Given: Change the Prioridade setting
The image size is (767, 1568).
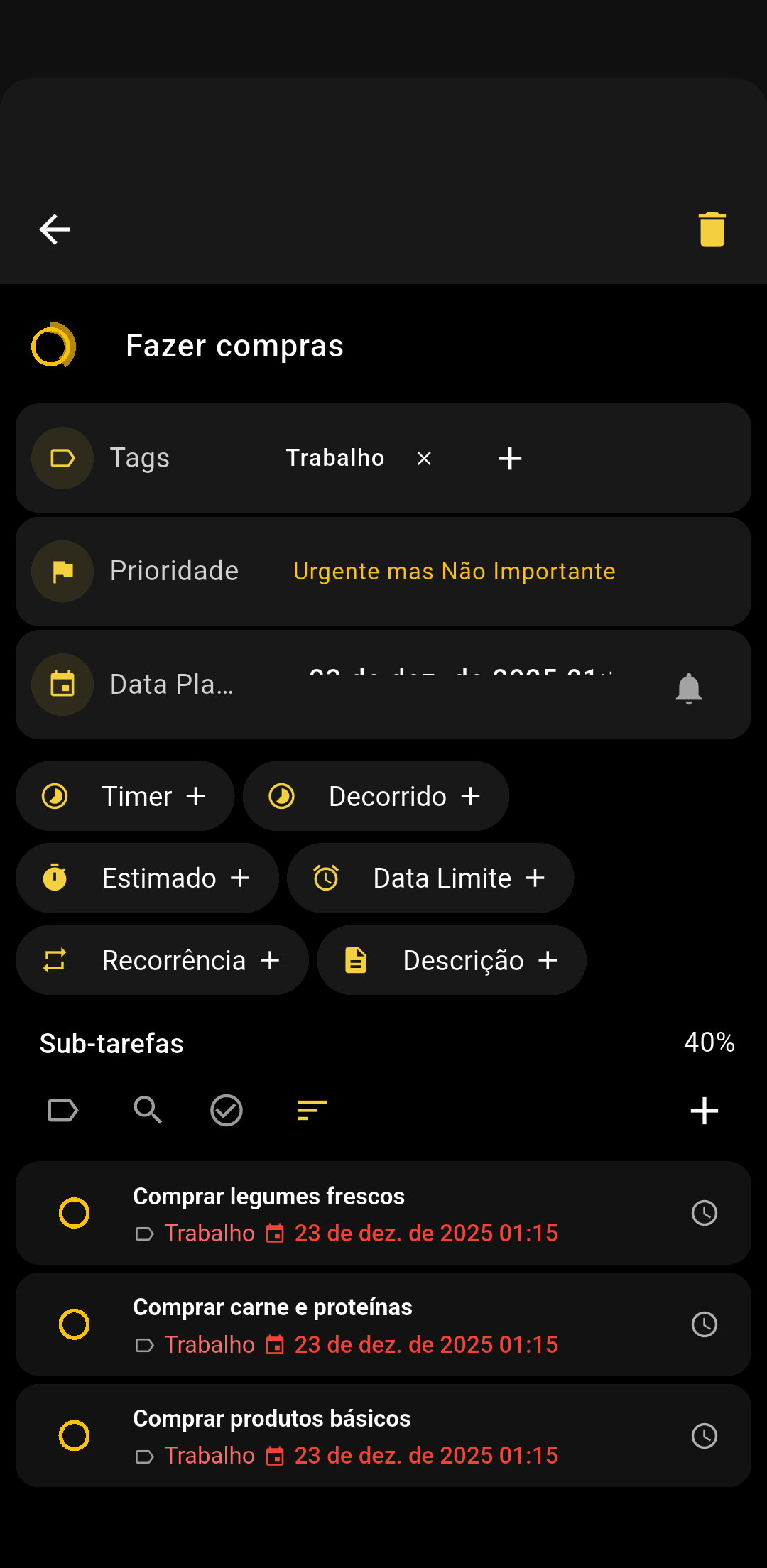Looking at the screenshot, I should pyautogui.click(x=454, y=572).
